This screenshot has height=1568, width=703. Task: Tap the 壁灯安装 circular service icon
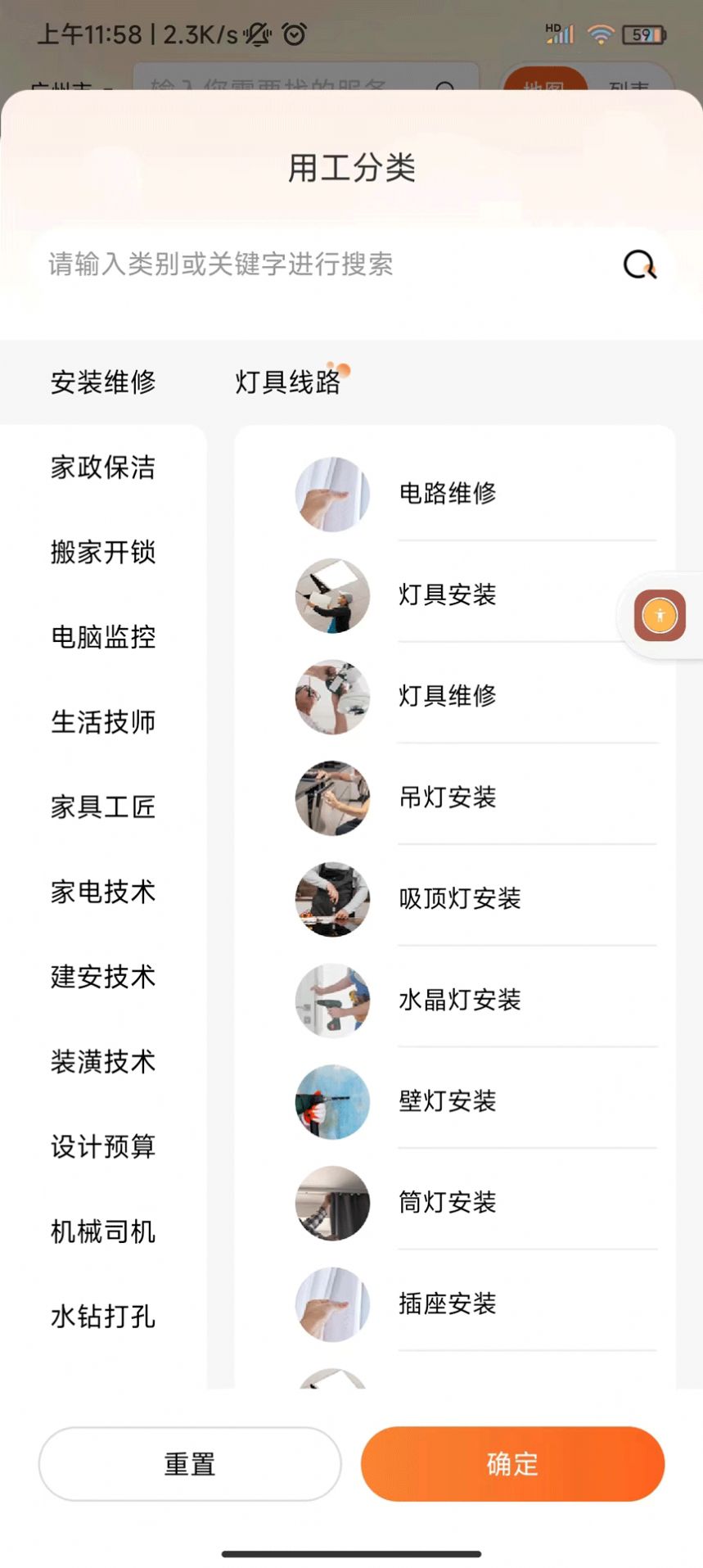pyautogui.click(x=331, y=1102)
